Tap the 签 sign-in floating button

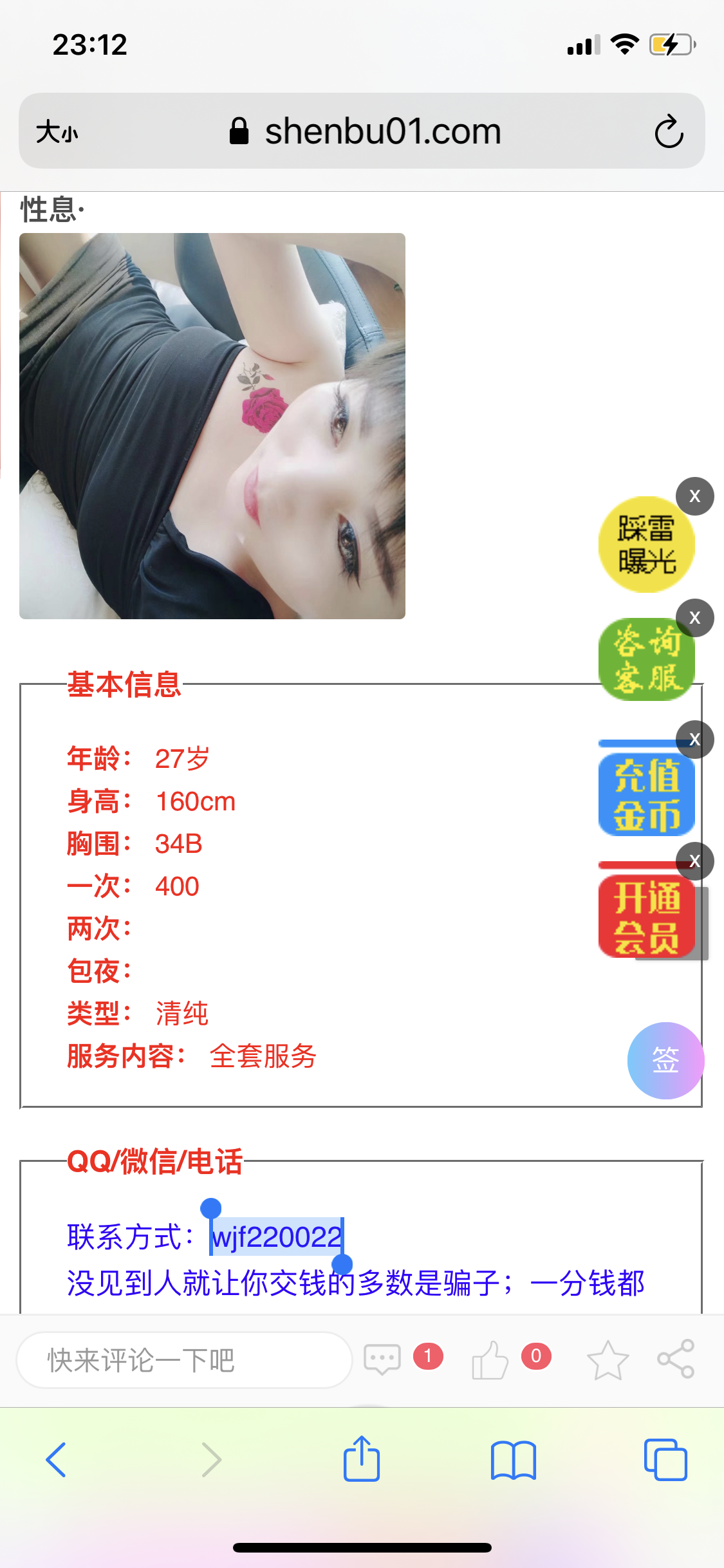(x=665, y=1060)
